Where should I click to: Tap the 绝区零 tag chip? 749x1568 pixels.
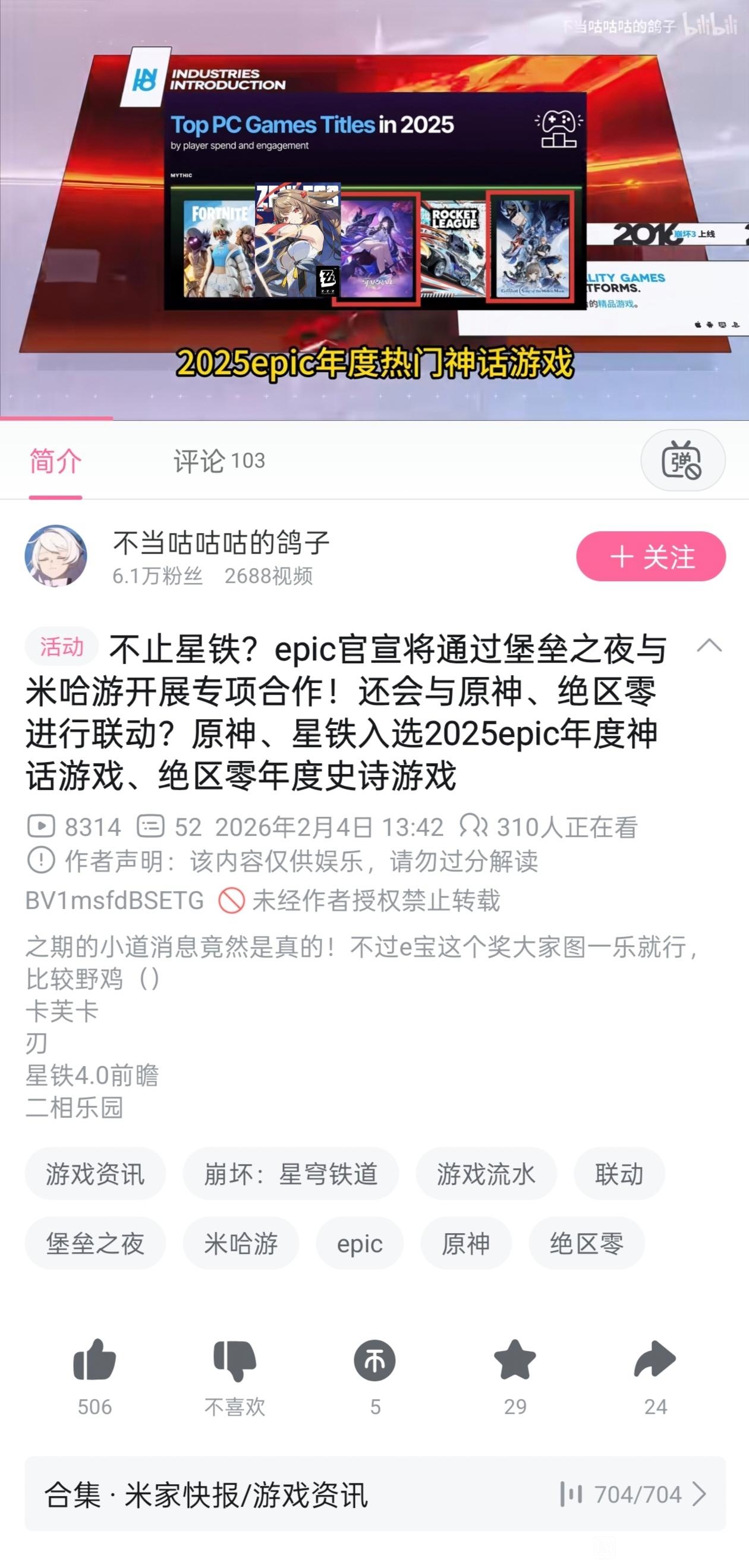point(587,1243)
